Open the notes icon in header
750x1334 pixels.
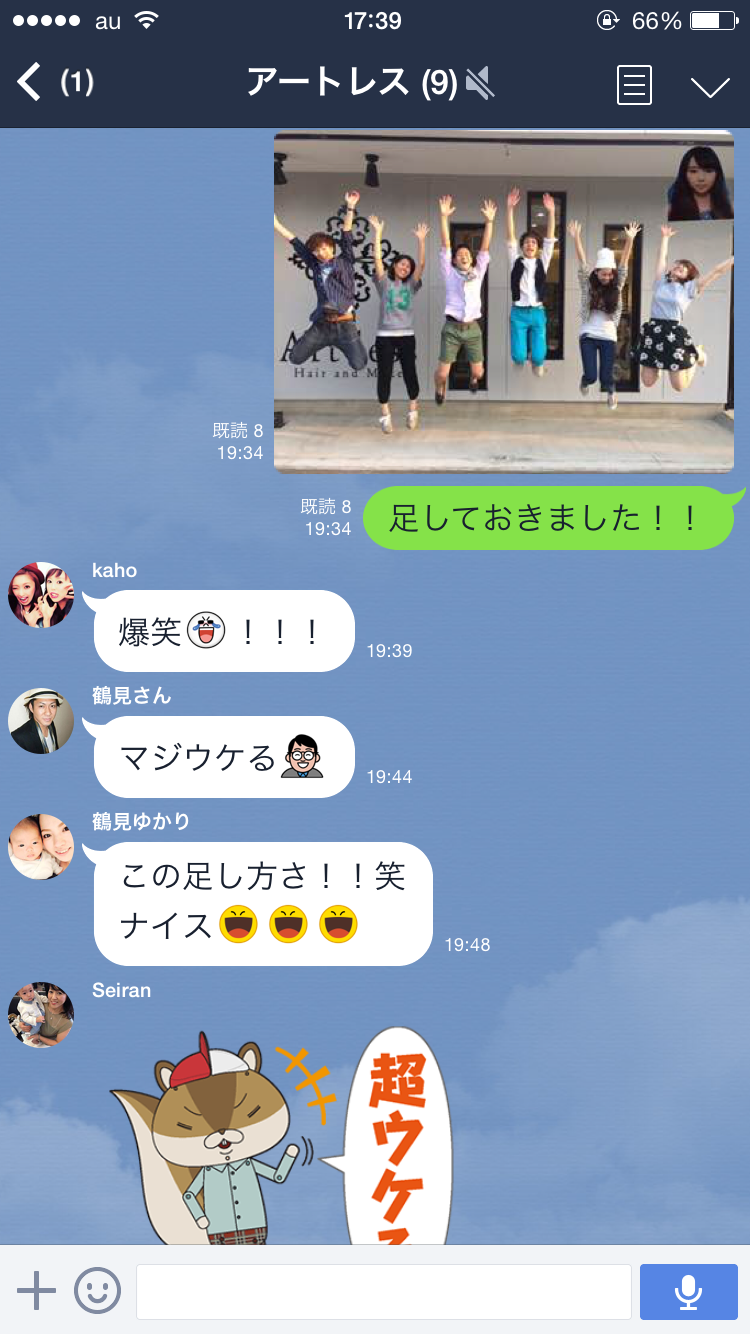tap(634, 85)
